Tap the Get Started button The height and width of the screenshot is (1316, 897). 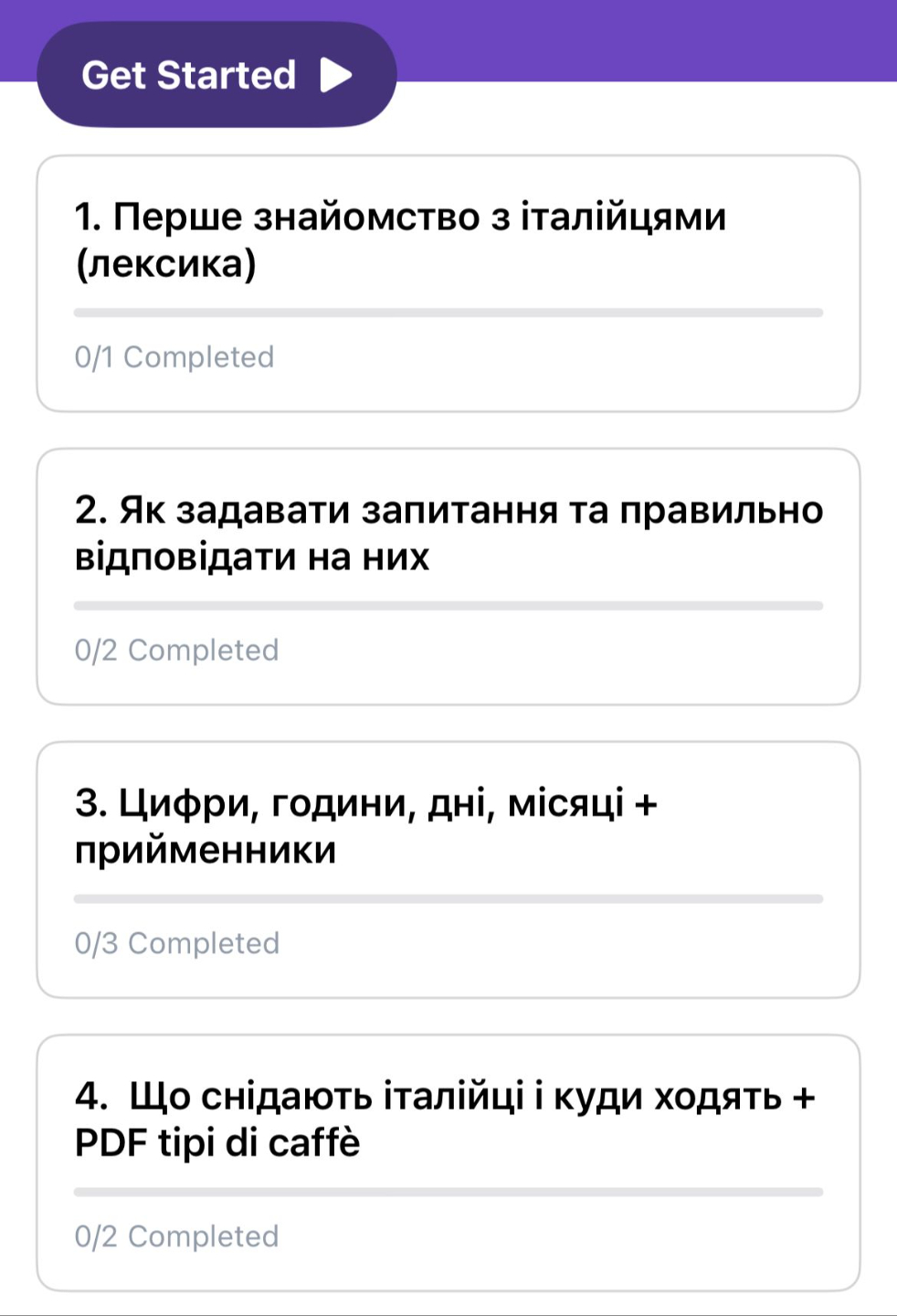click(x=216, y=75)
